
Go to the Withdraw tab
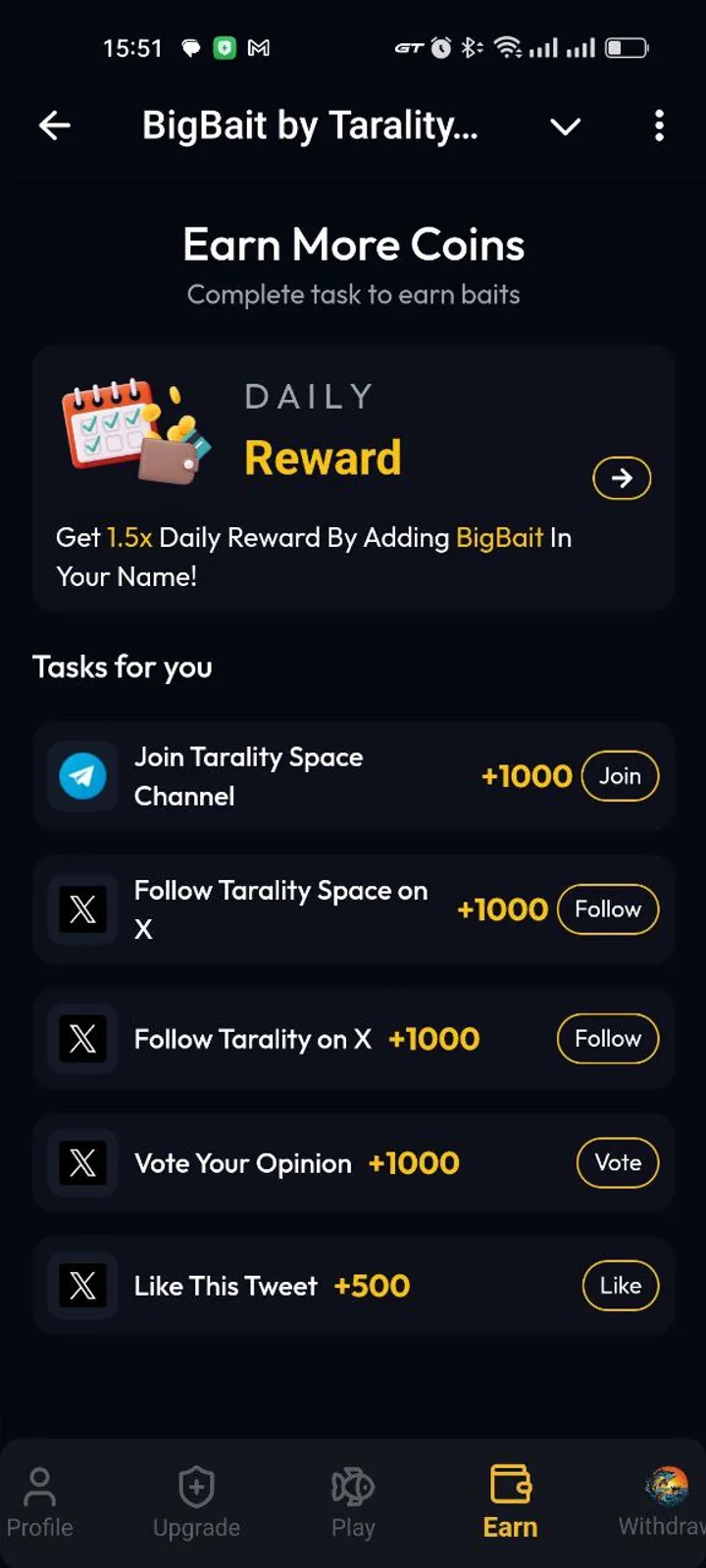pyautogui.click(x=665, y=1503)
